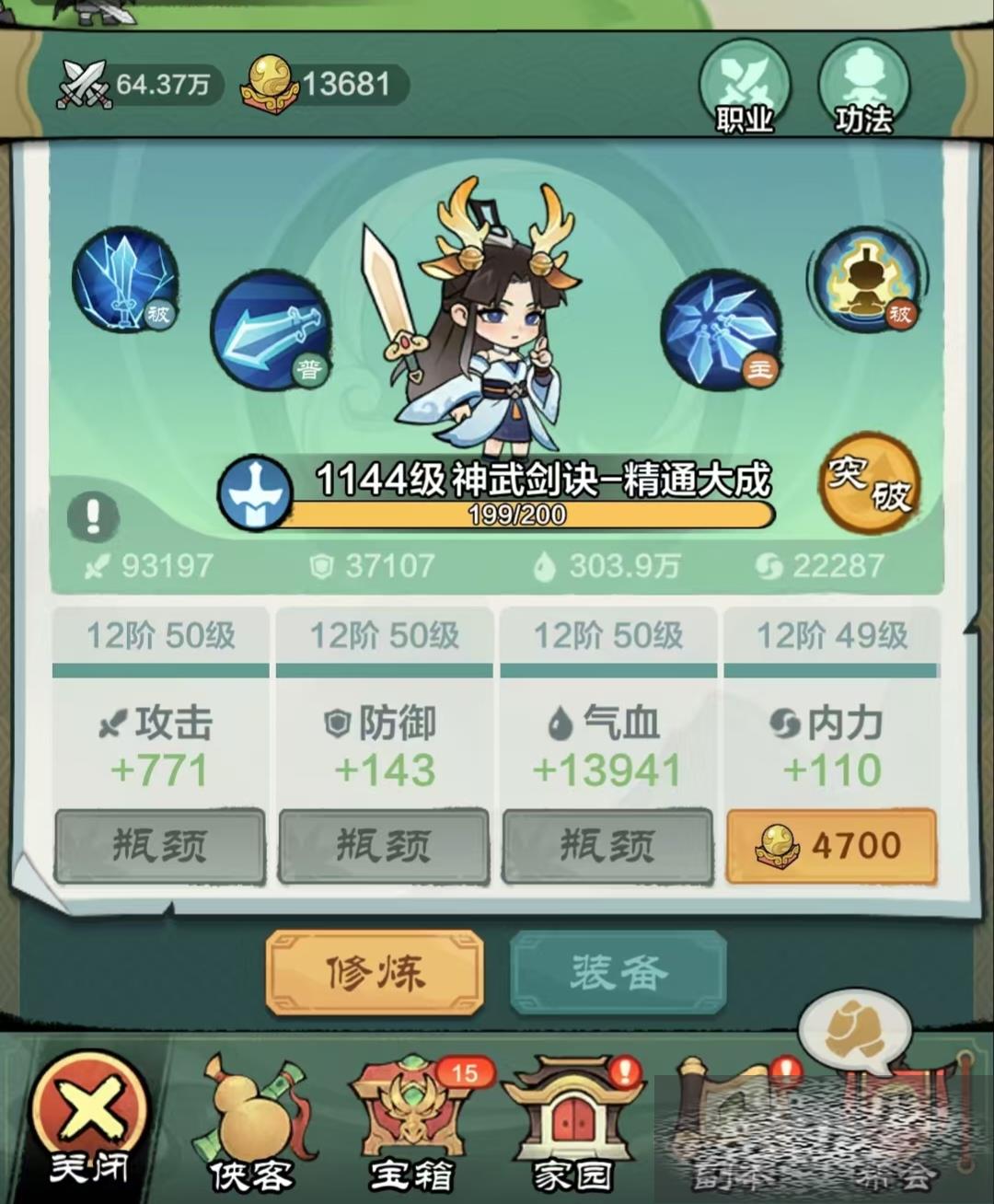This screenshot has height=1204, width=994.
Task: Switch to the 修炼 tab
Action: click(x=375, y=972)
